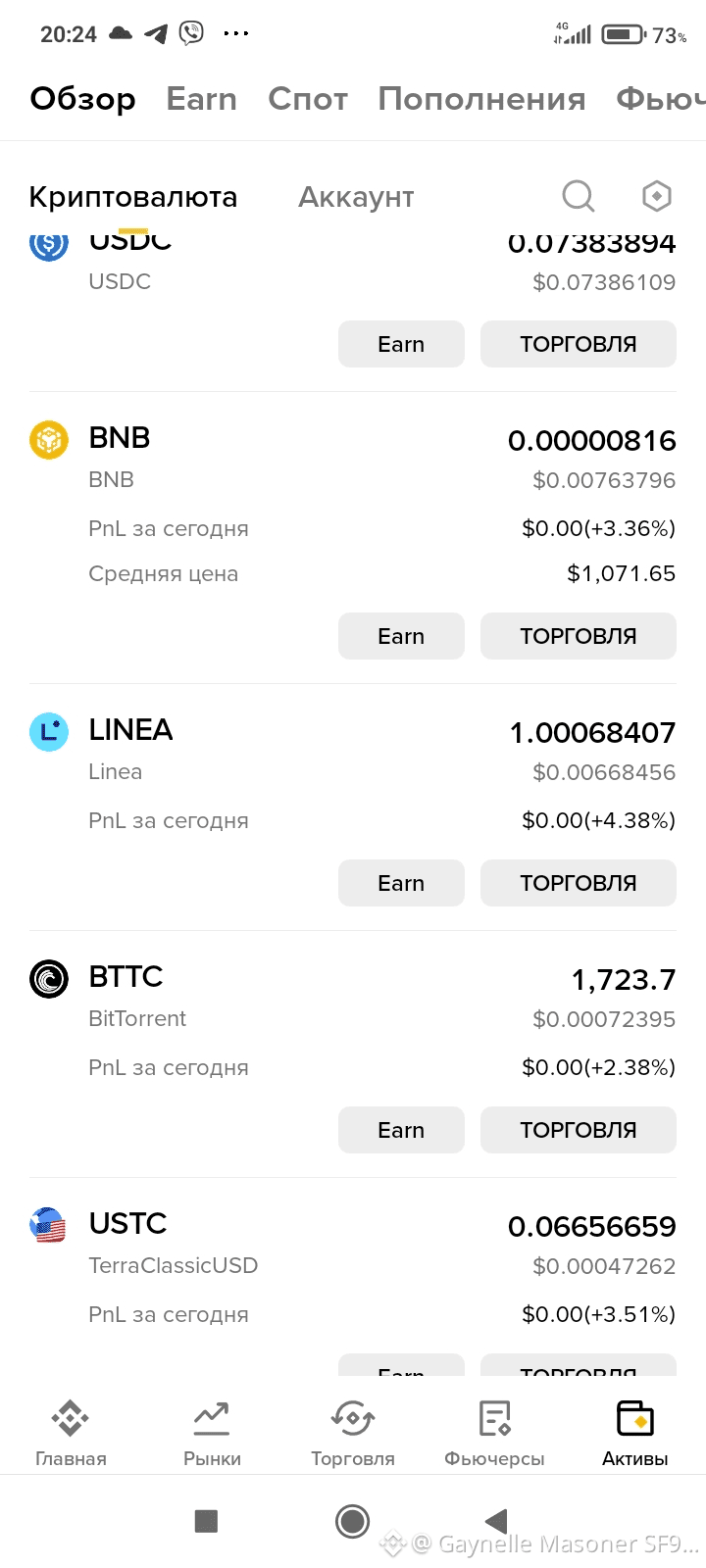Tap the system home button

[x=352, y=1521]
